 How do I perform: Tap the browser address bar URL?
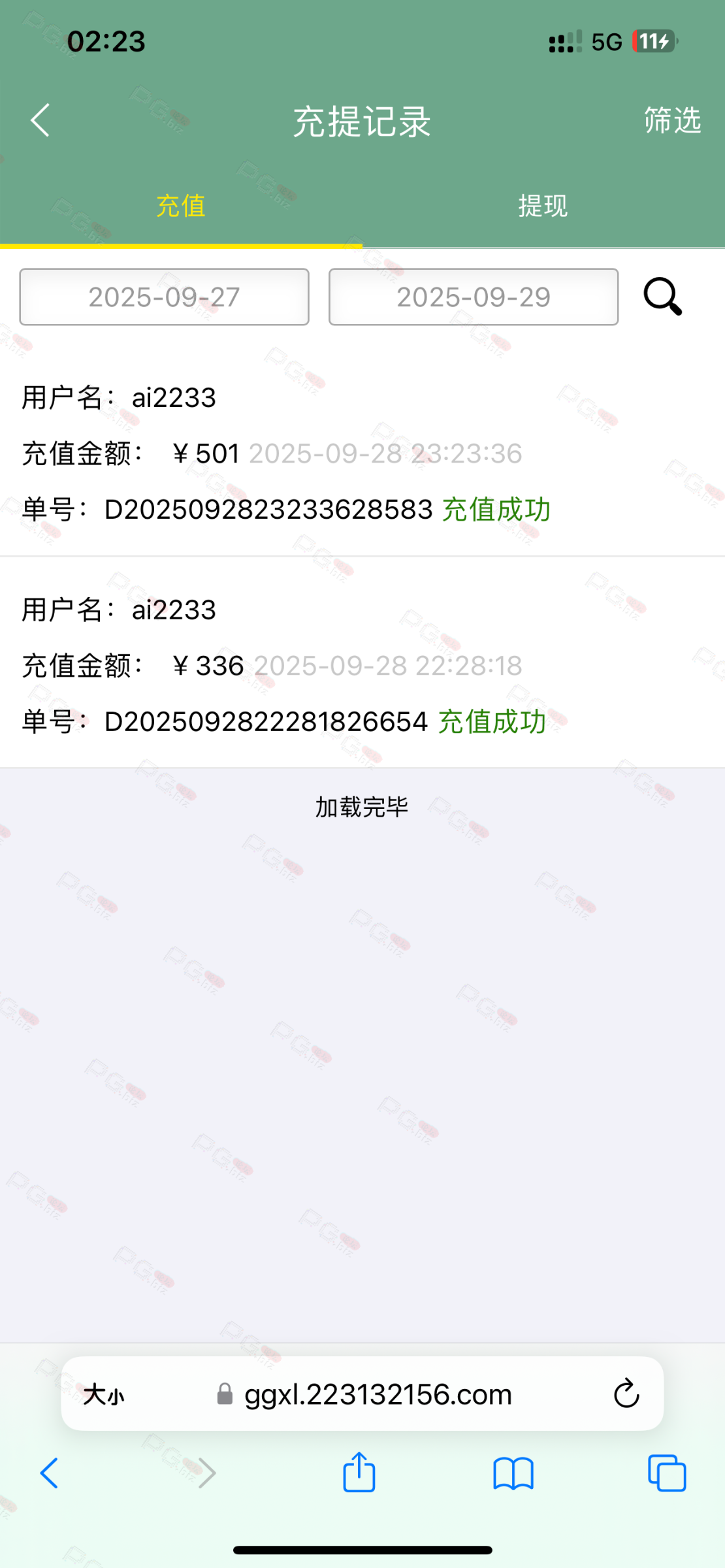coord(378,1395)
